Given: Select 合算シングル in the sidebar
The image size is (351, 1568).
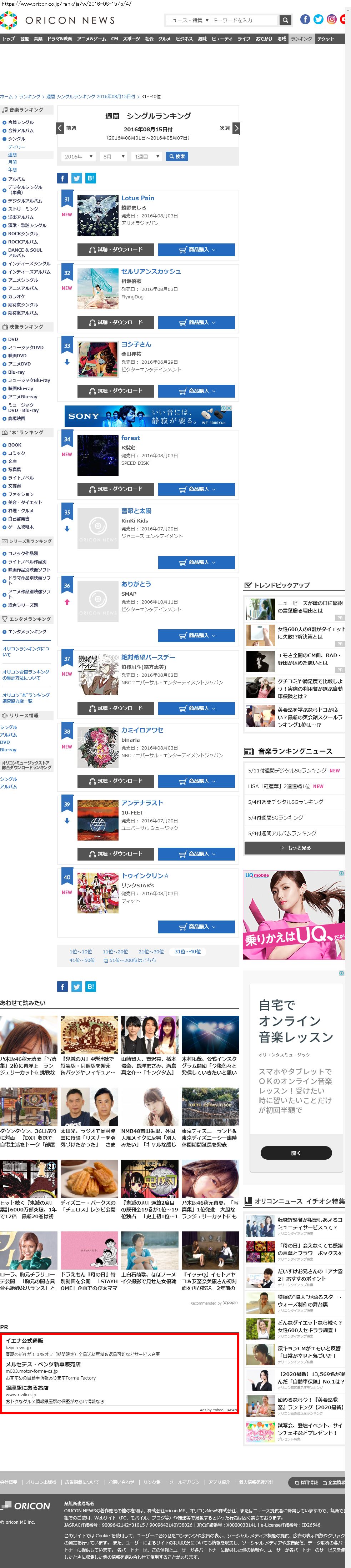Looking at the screenshot, I should click(x=21, y=122).
